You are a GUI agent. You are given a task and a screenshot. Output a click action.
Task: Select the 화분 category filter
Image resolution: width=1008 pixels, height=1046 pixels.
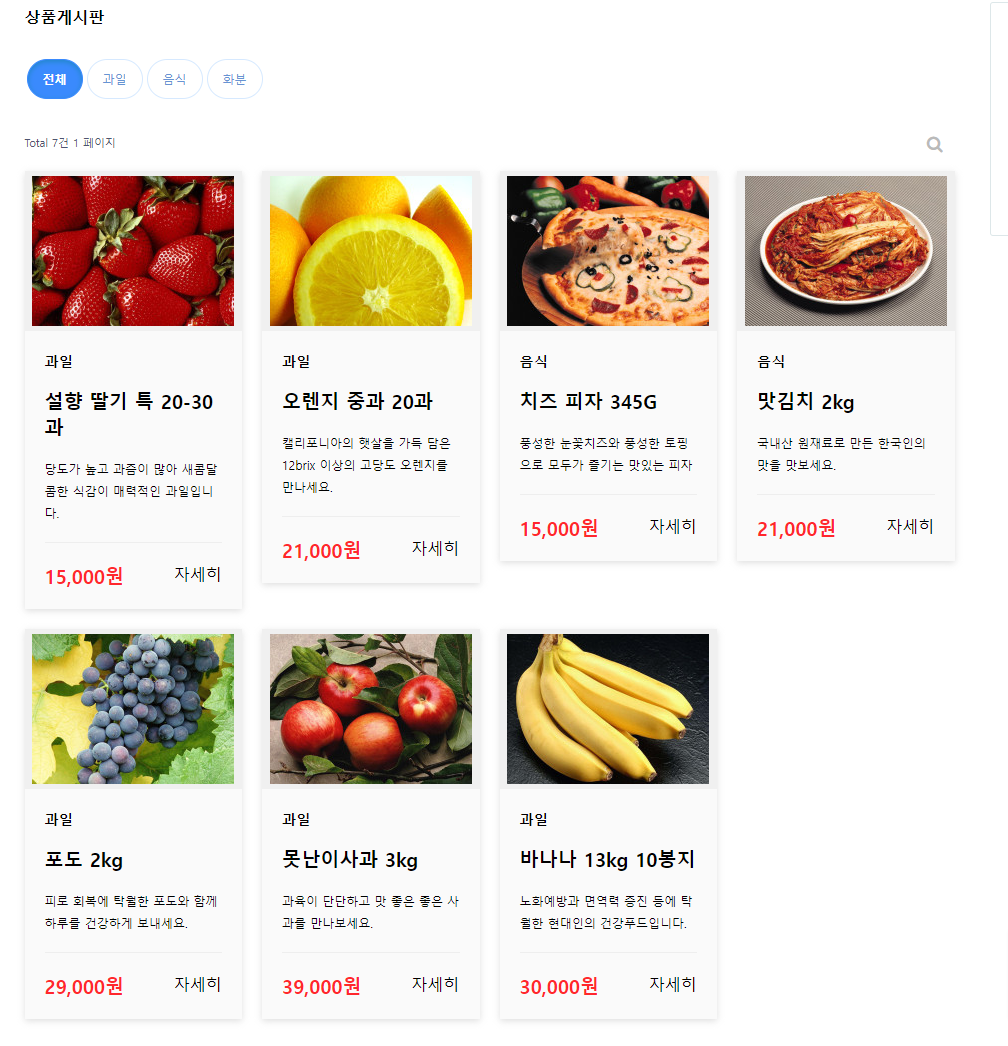point(234,79)
